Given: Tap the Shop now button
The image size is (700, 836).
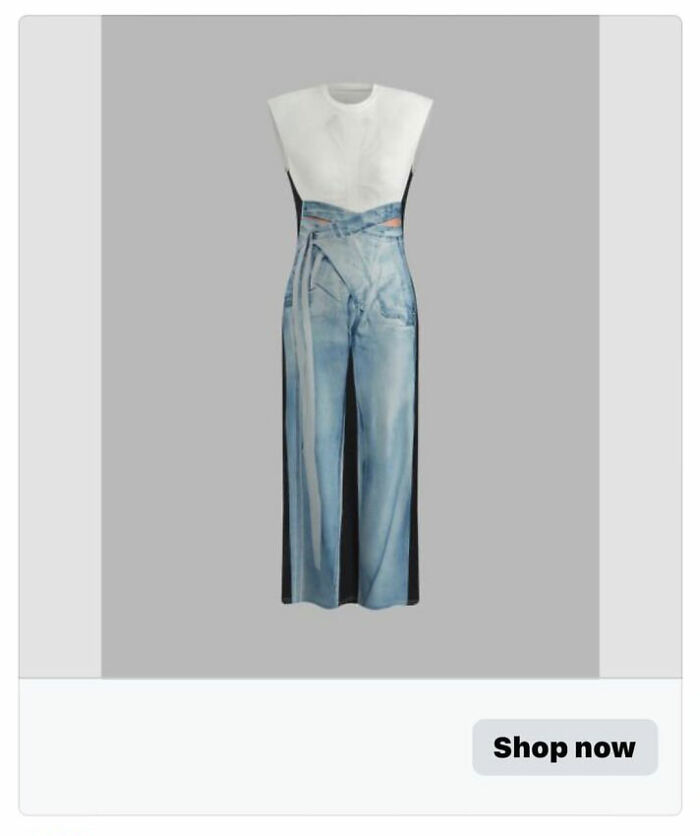Looking at the screenshot, I should pyautogui.click(x=564, y=747).
